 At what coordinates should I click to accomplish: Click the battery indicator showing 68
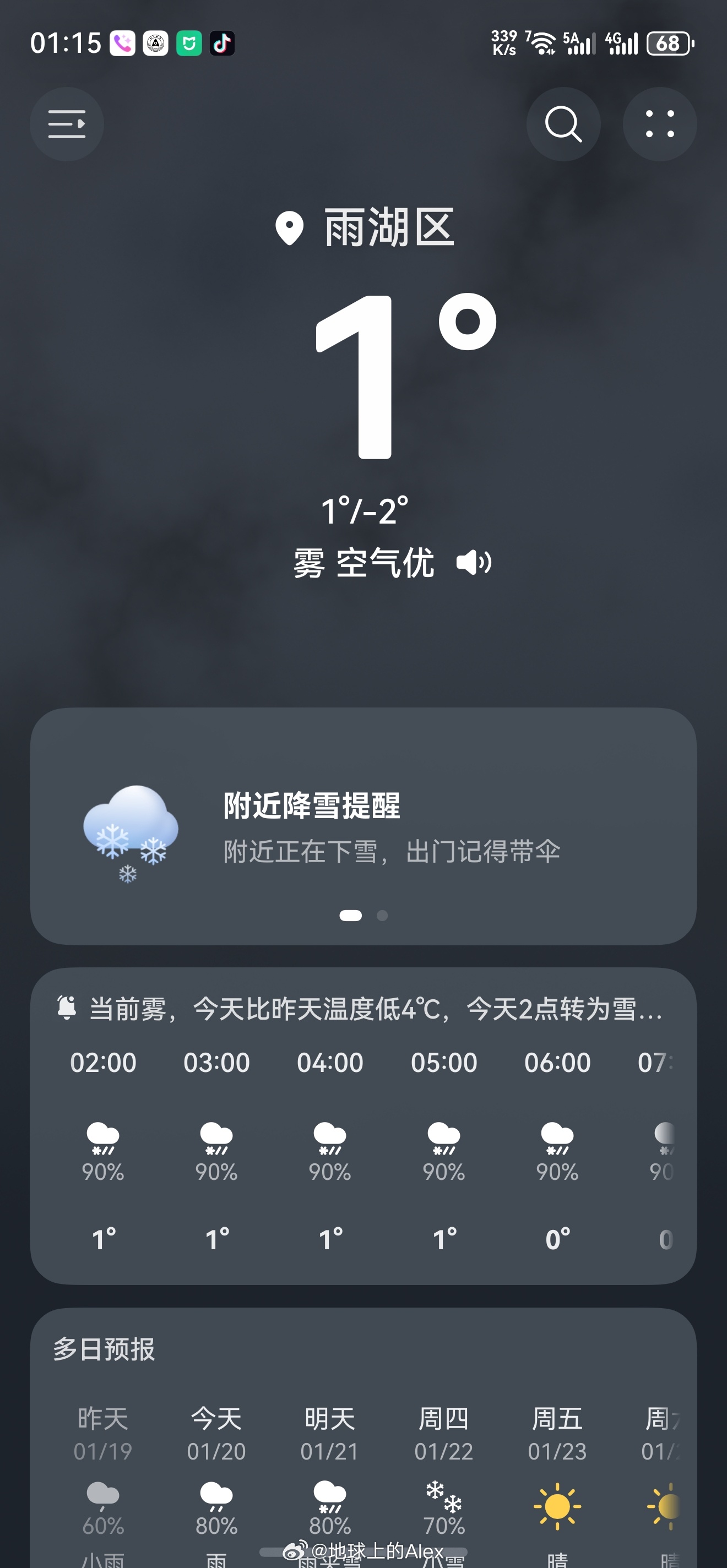pos(668,44)
